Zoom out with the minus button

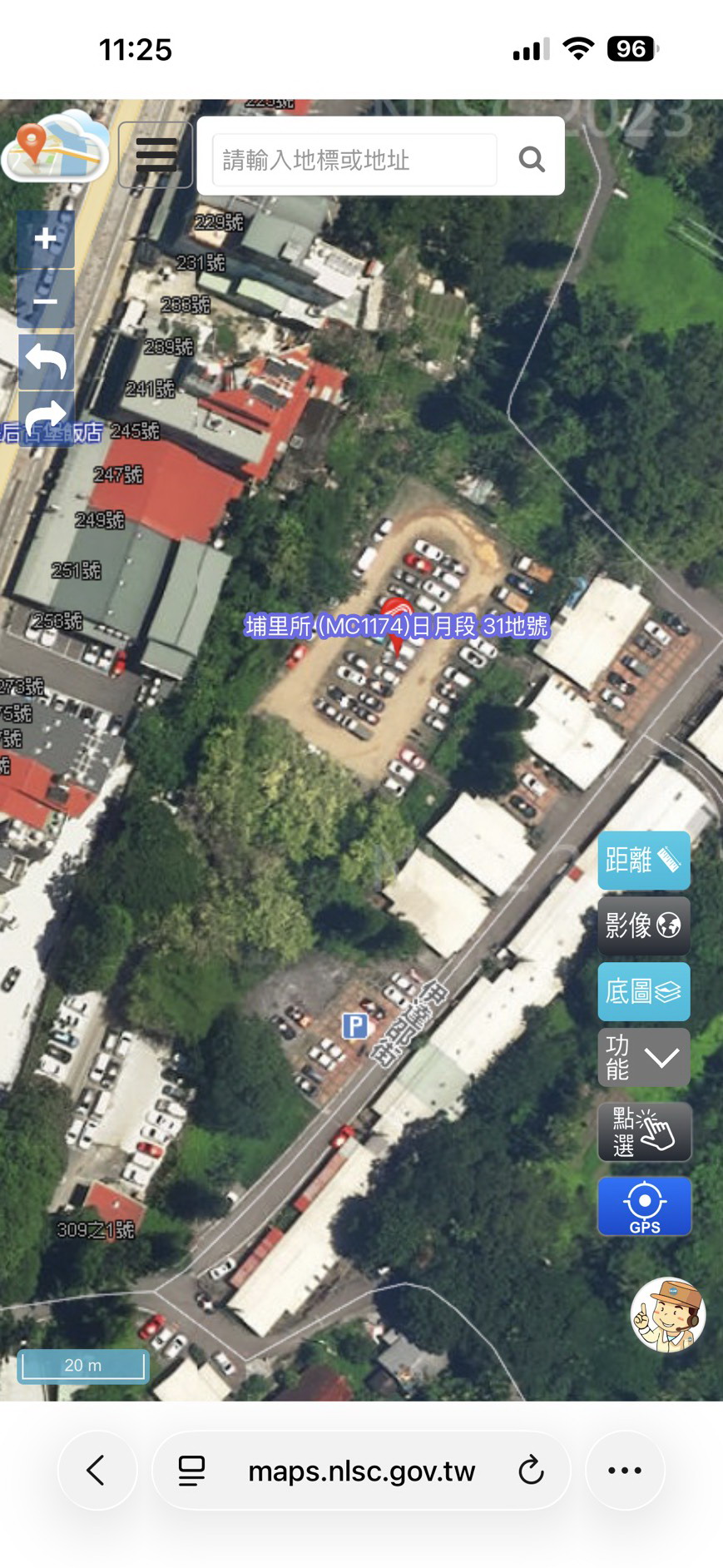coord(46,300)
